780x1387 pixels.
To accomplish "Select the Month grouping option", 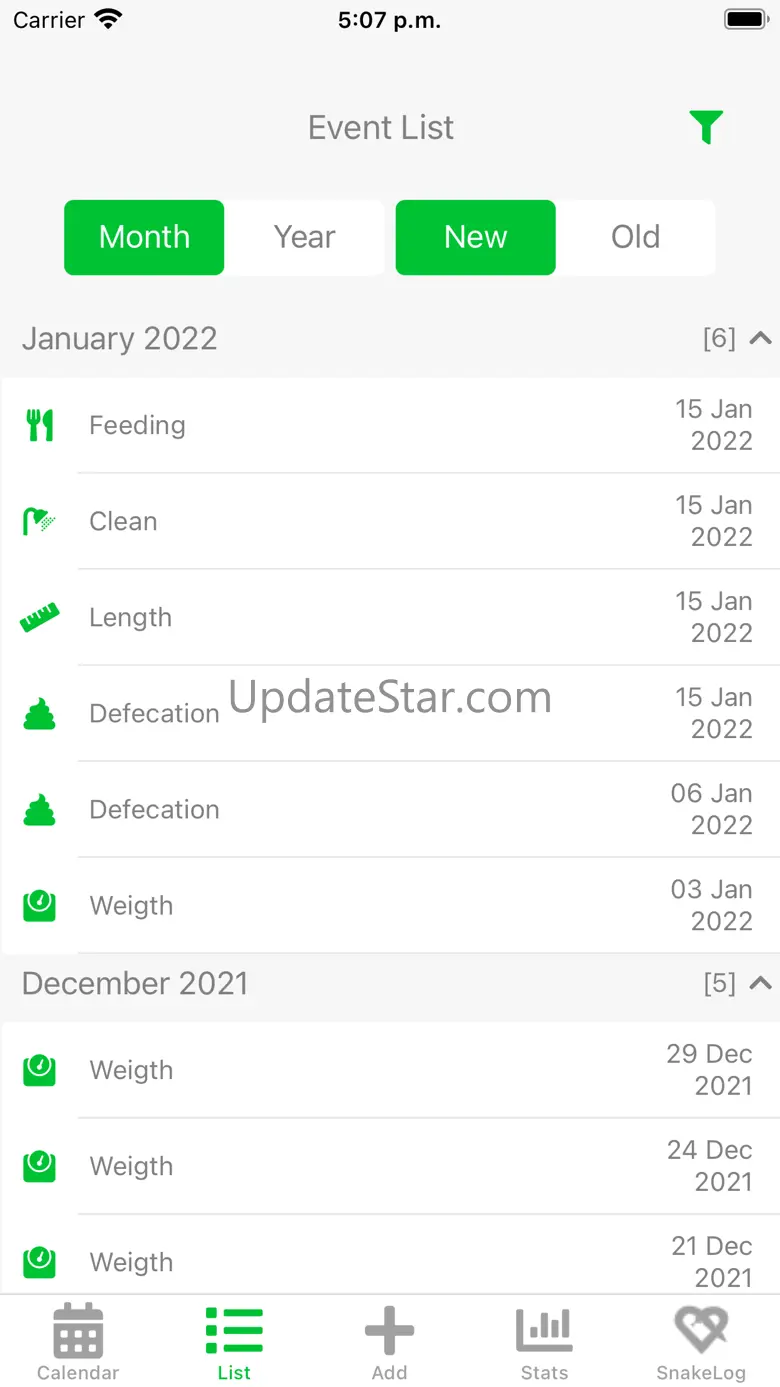I will point(144,237).
